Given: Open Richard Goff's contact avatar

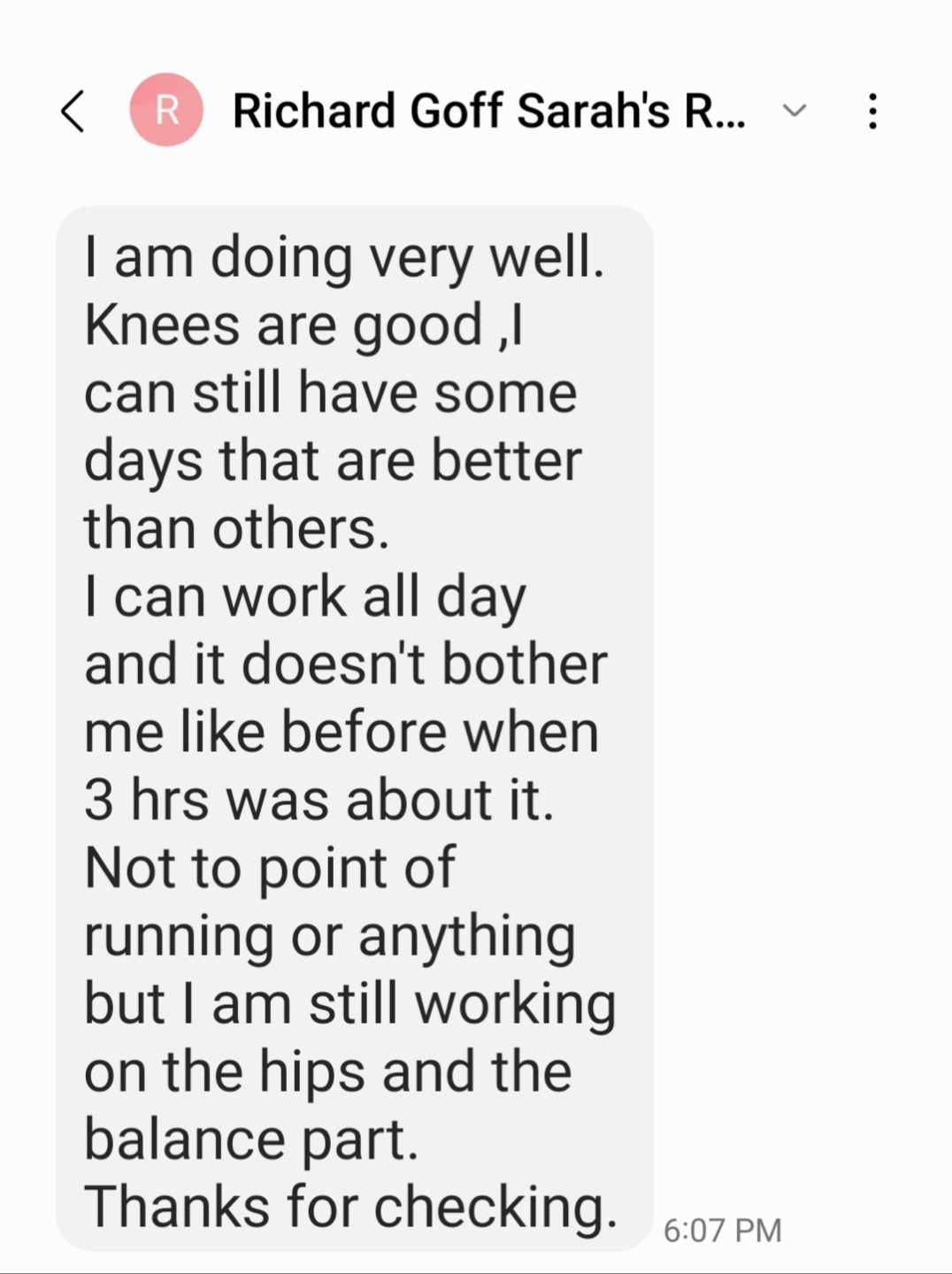Looking at the screenshot, I should pos(166,111).
